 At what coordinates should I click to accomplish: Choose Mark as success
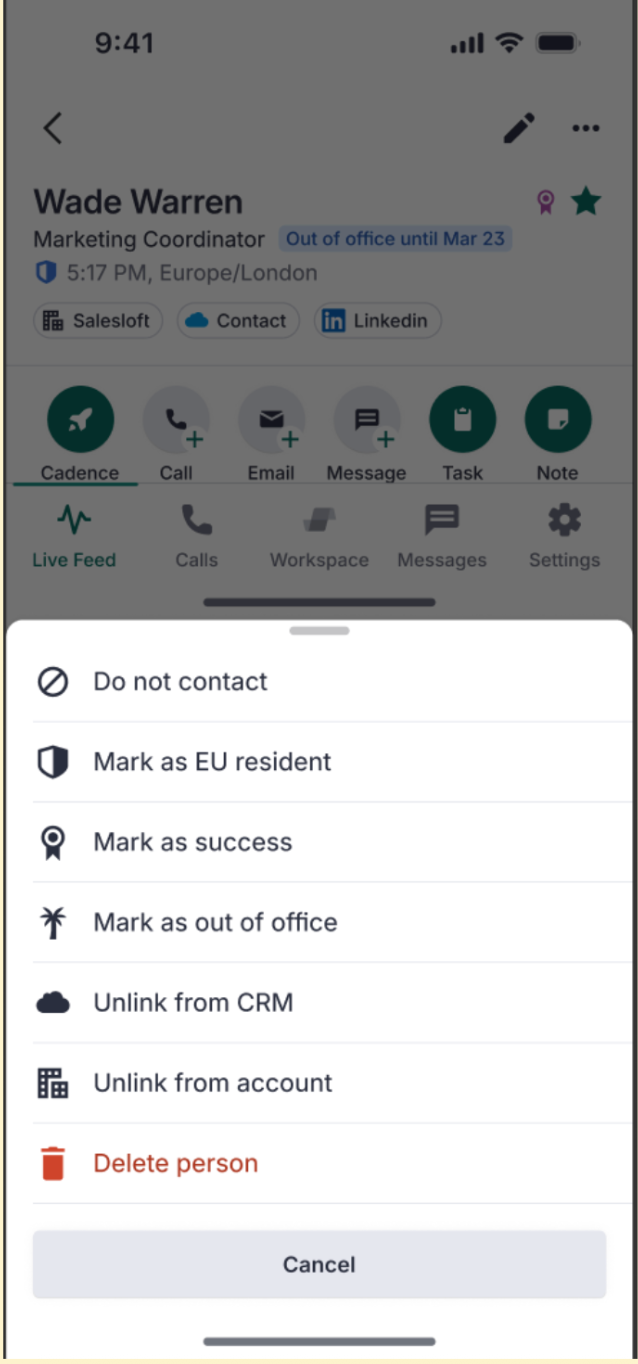click(193, 842)
